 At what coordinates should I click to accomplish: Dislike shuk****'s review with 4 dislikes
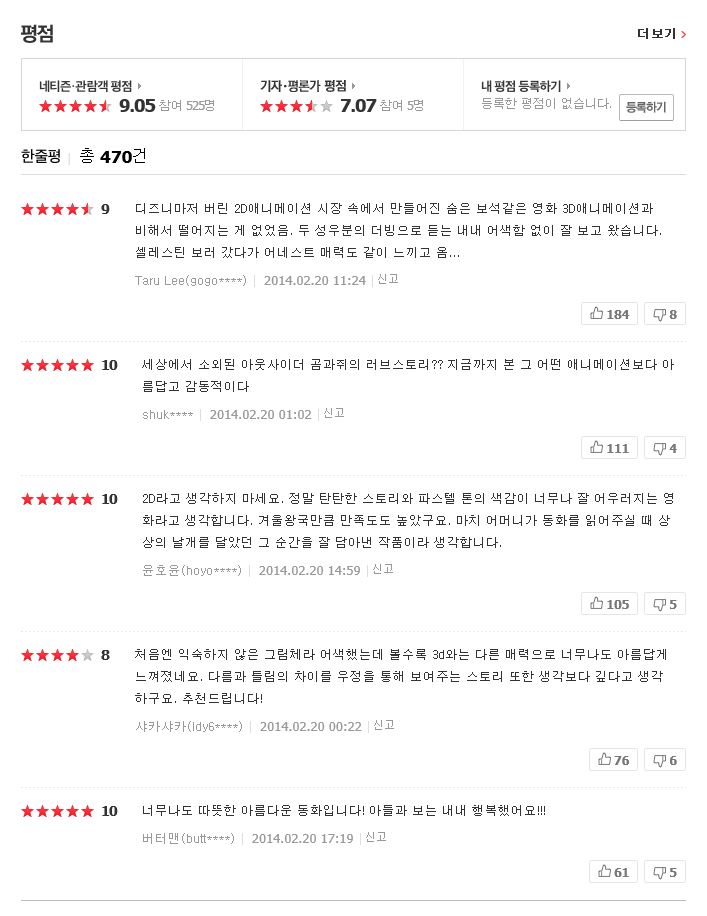[665, 448]
